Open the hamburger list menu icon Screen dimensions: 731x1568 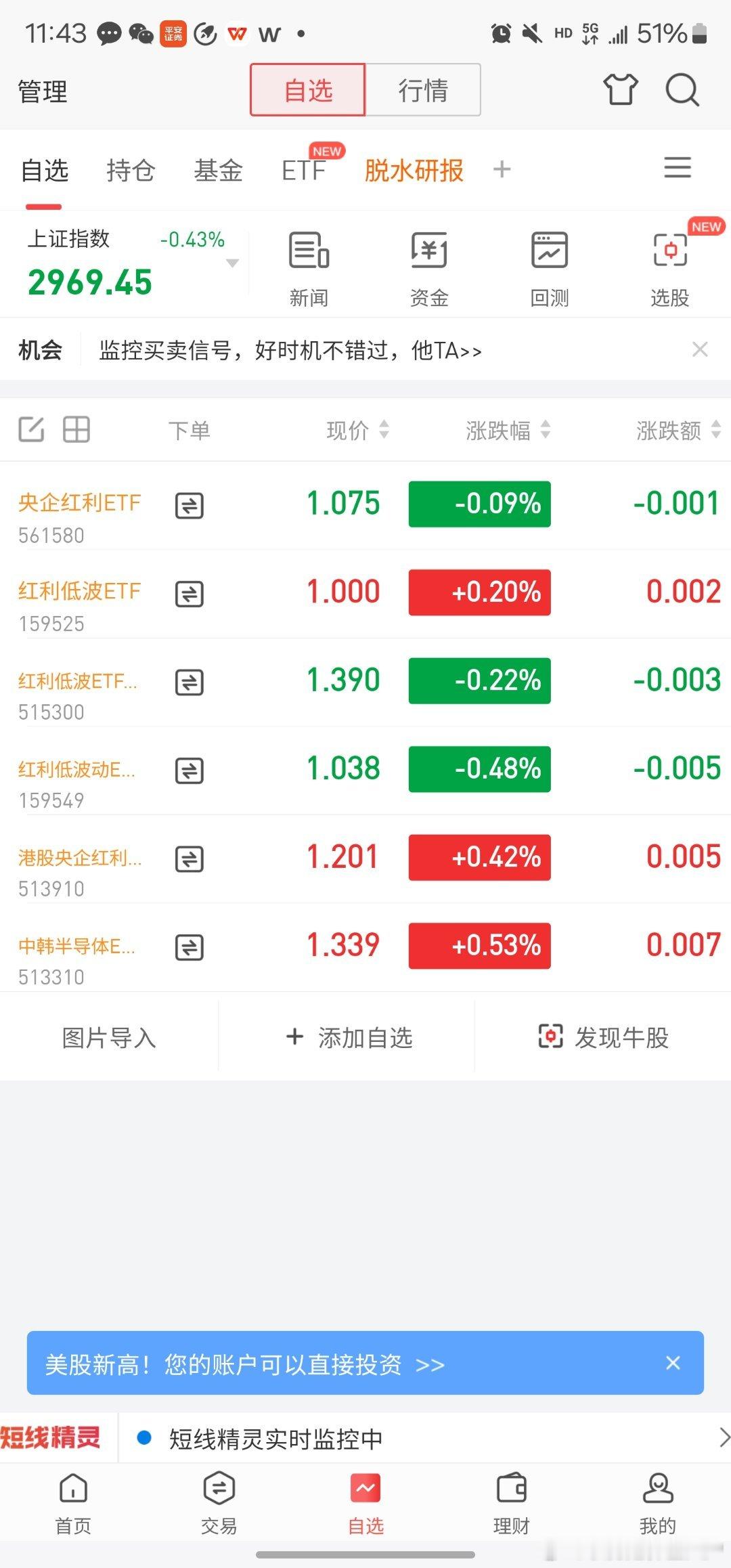pos(678,167)
